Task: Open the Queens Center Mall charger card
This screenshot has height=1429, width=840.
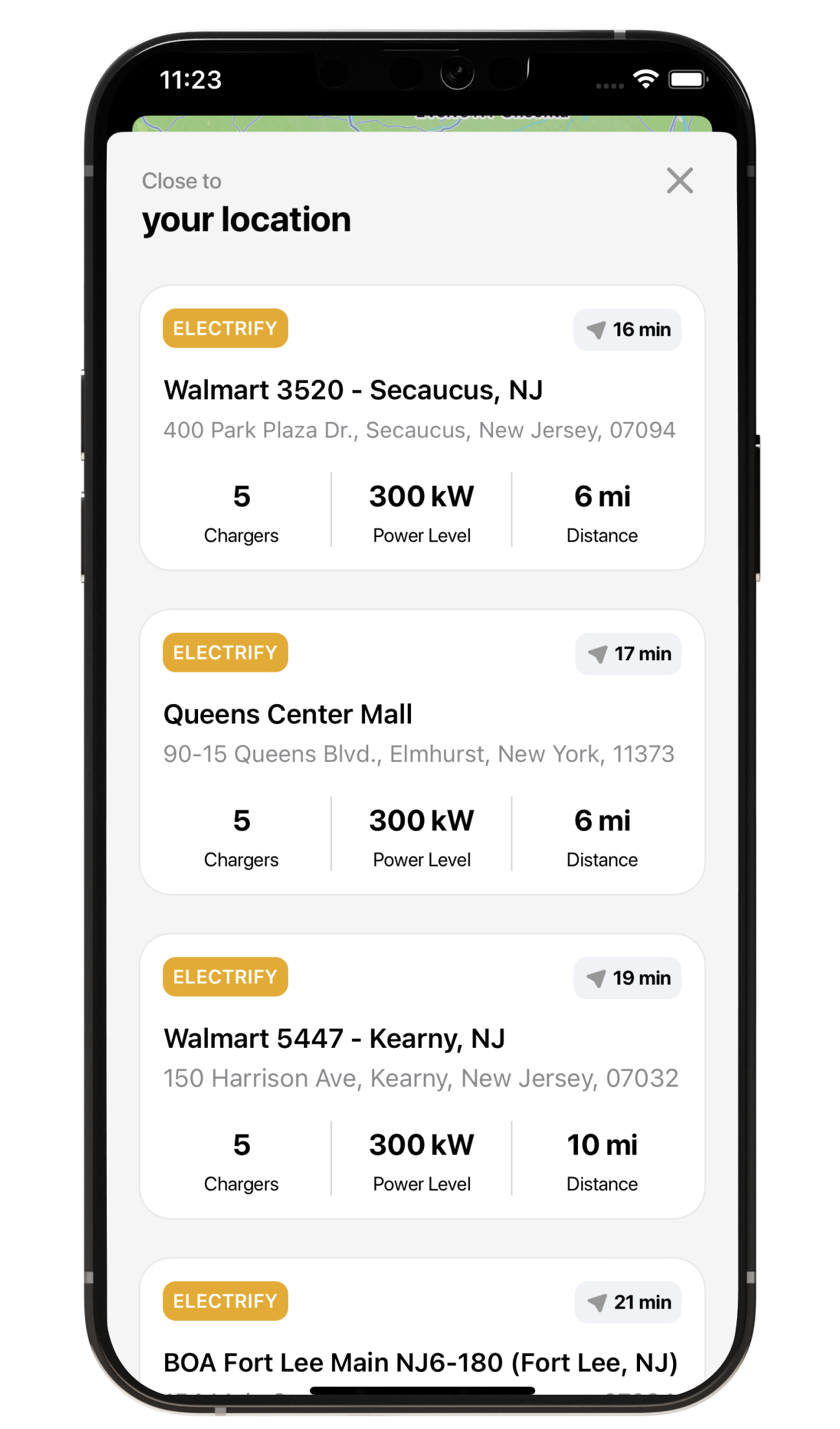Action: (422, 752)
